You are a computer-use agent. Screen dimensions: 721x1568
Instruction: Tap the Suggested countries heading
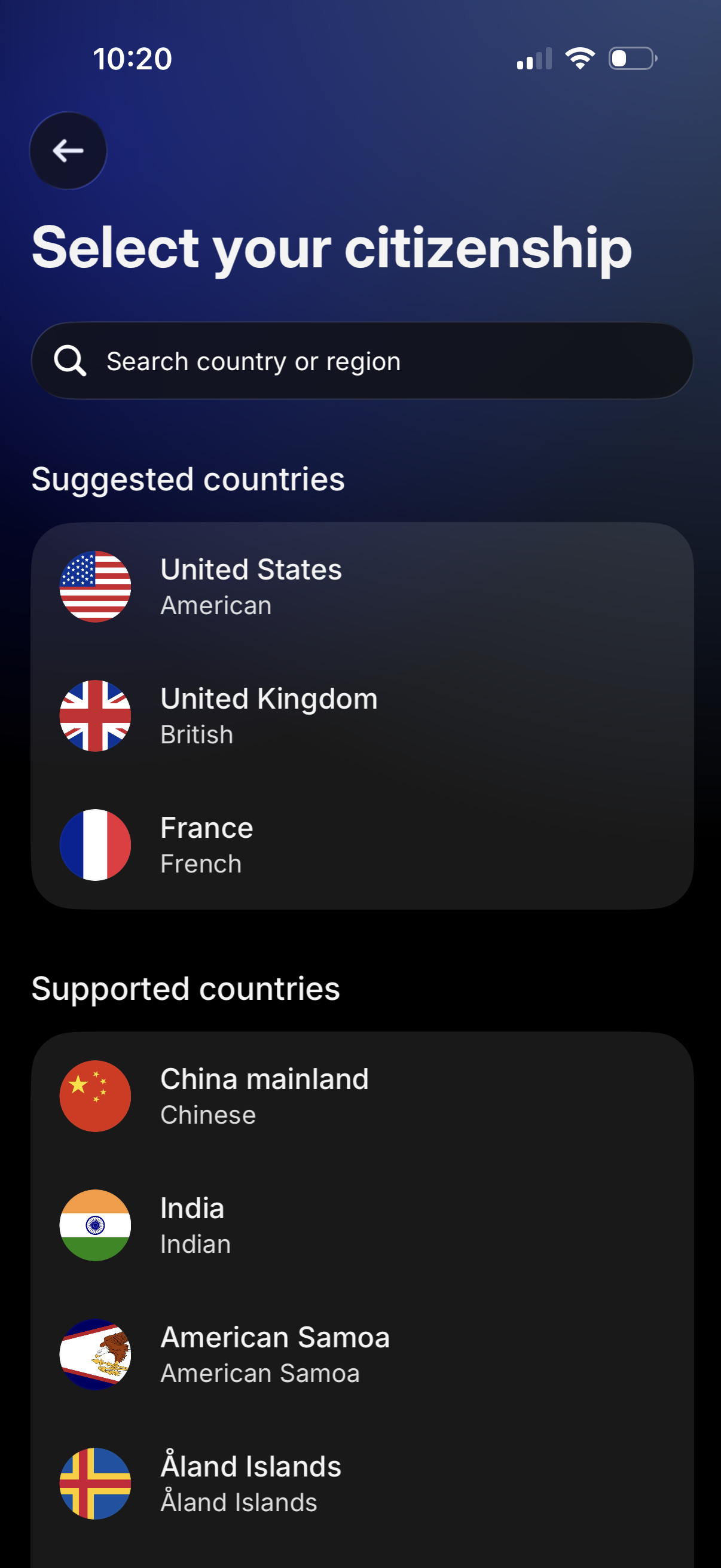(187, 480)
